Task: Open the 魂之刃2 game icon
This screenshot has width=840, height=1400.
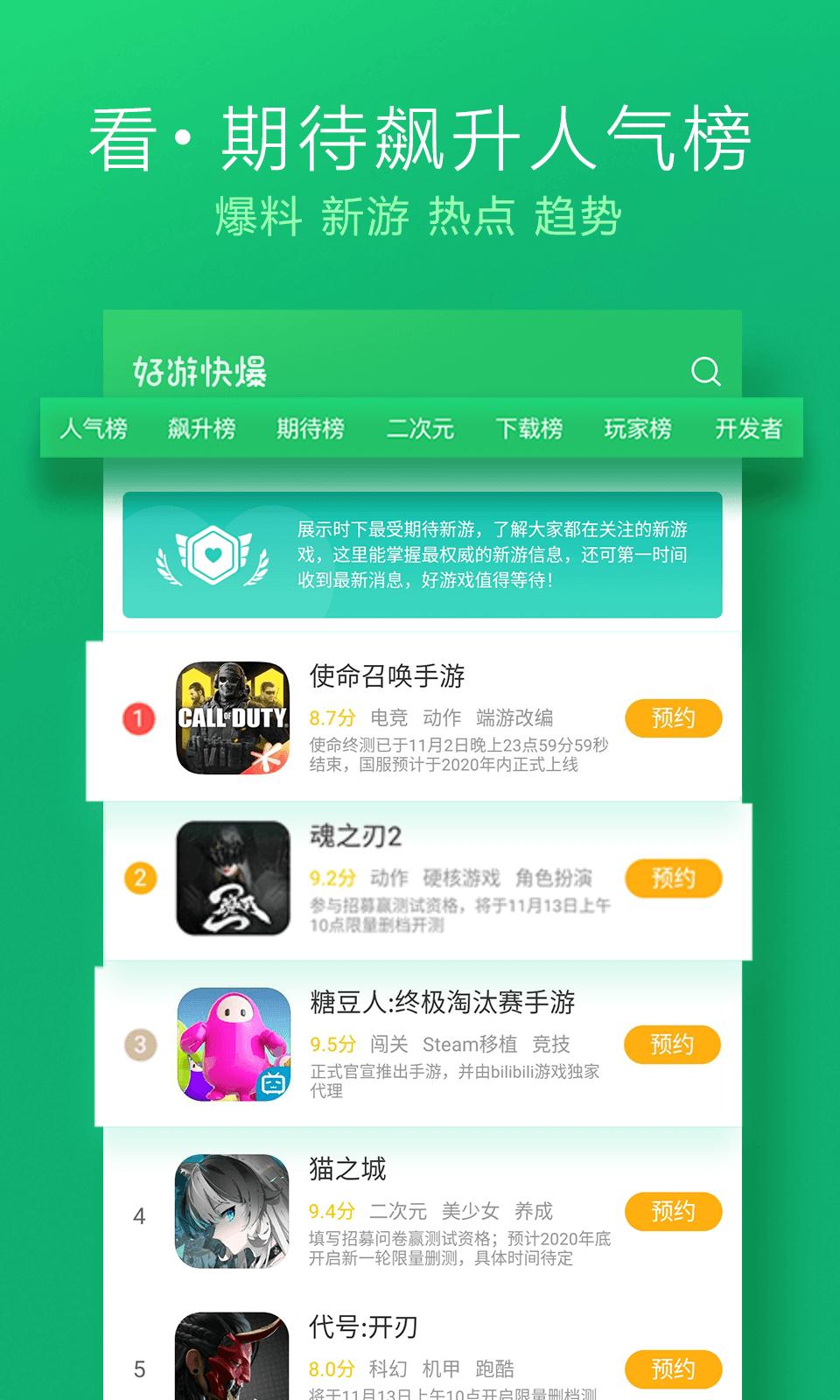Action: coord(232,875)
